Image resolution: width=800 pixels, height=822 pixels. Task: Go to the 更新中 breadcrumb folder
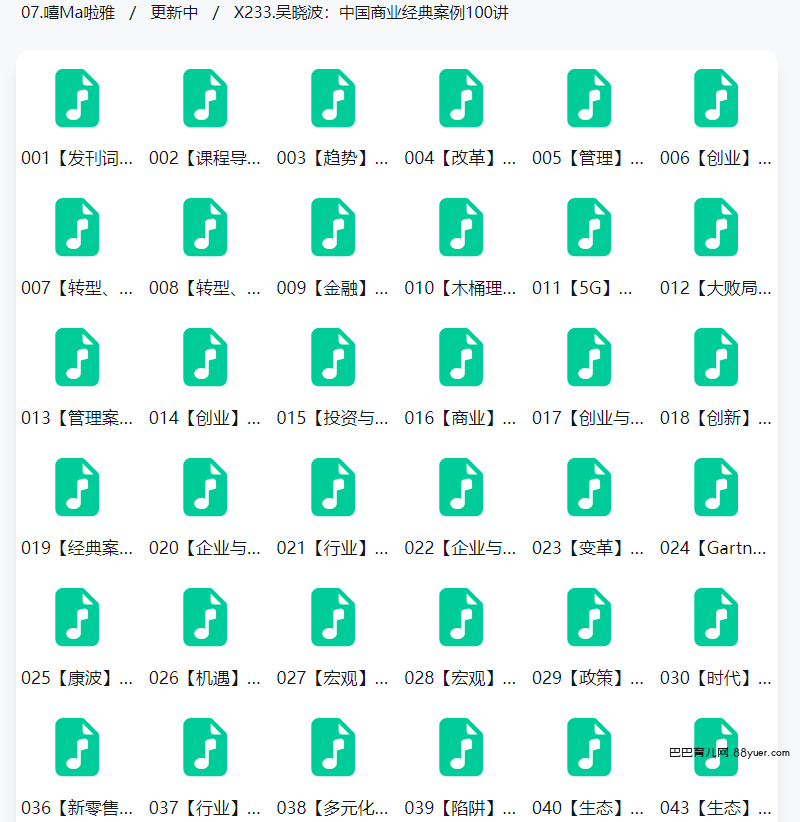(x=174, y=14)
